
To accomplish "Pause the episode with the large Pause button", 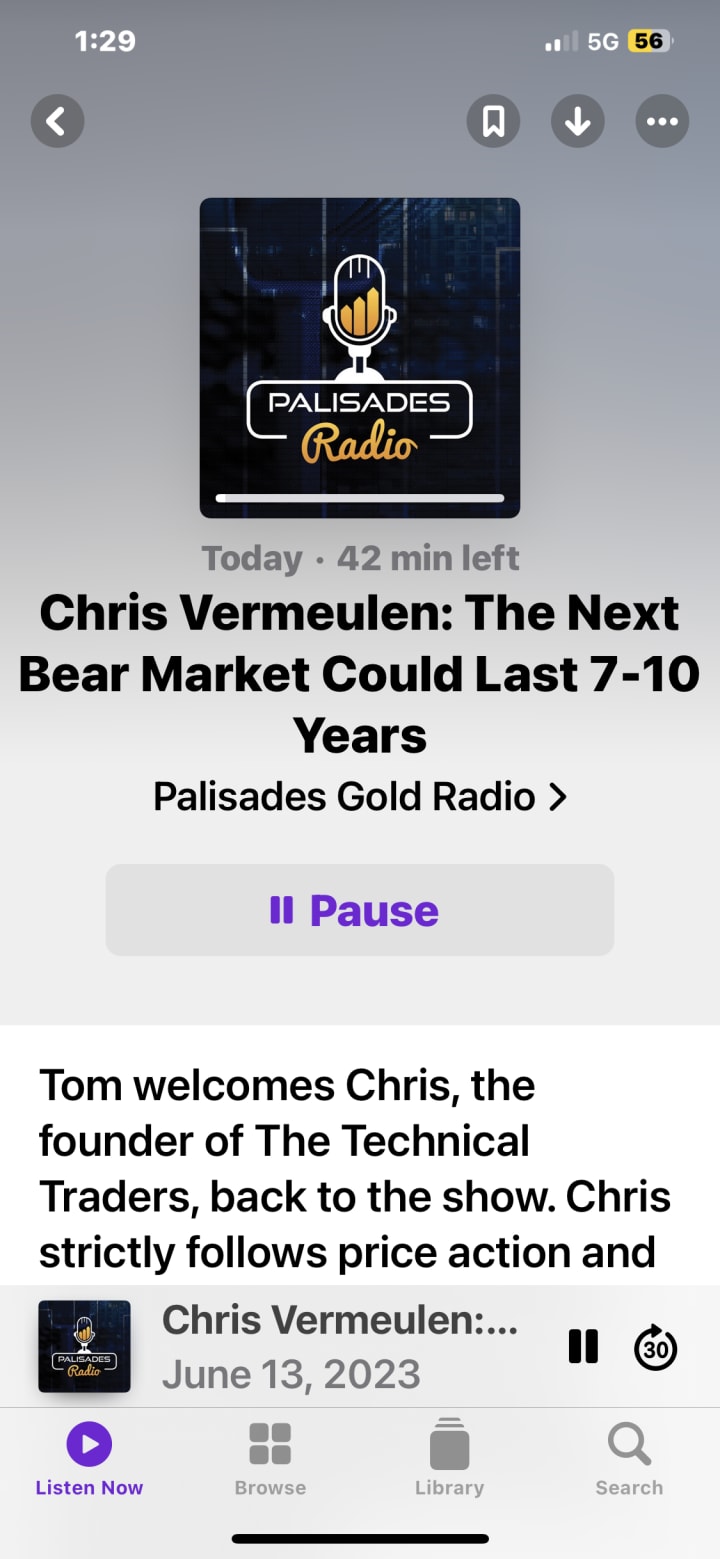I will 359,910.
